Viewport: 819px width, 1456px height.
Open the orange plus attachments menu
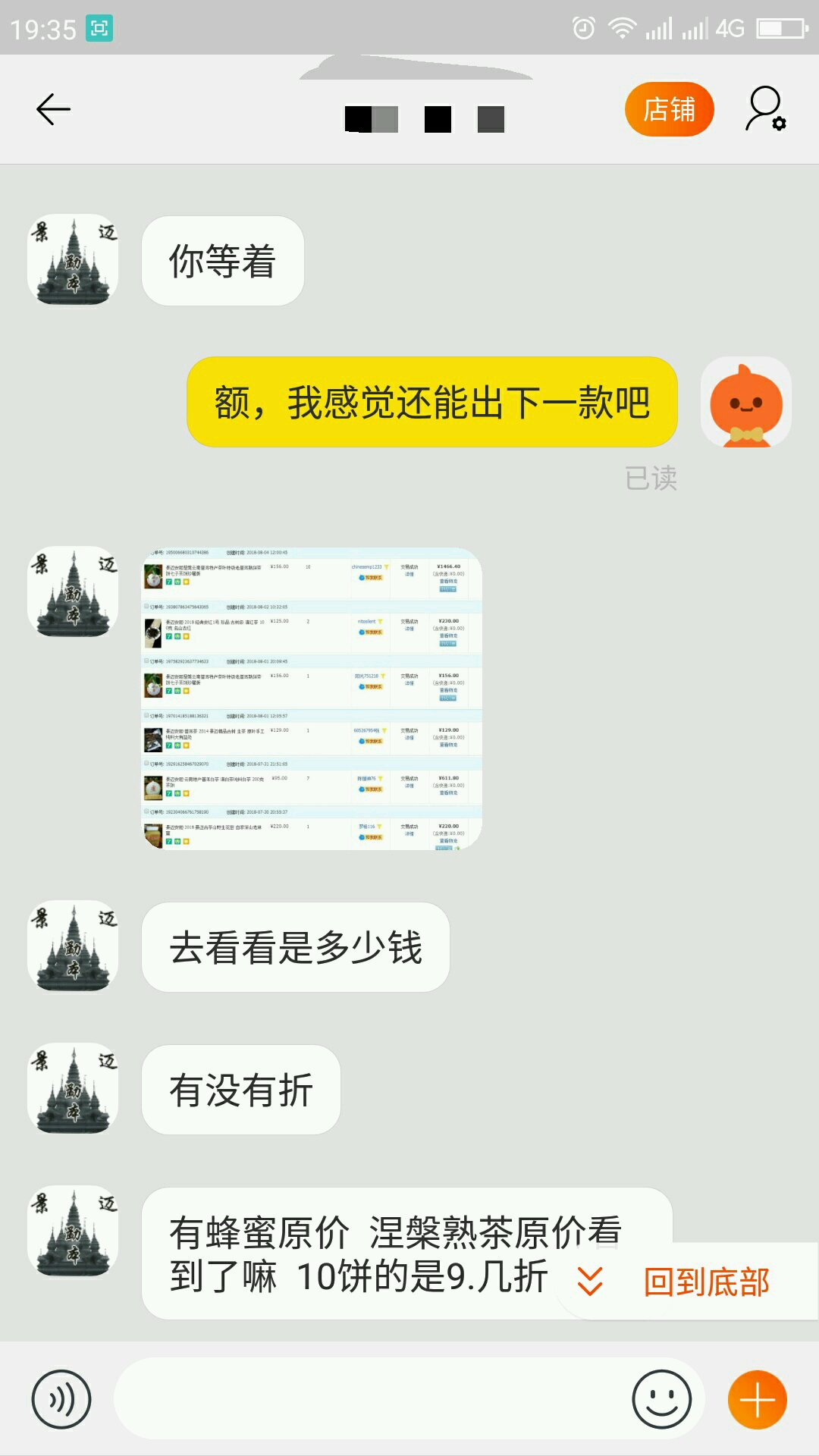coord(758,1399)
